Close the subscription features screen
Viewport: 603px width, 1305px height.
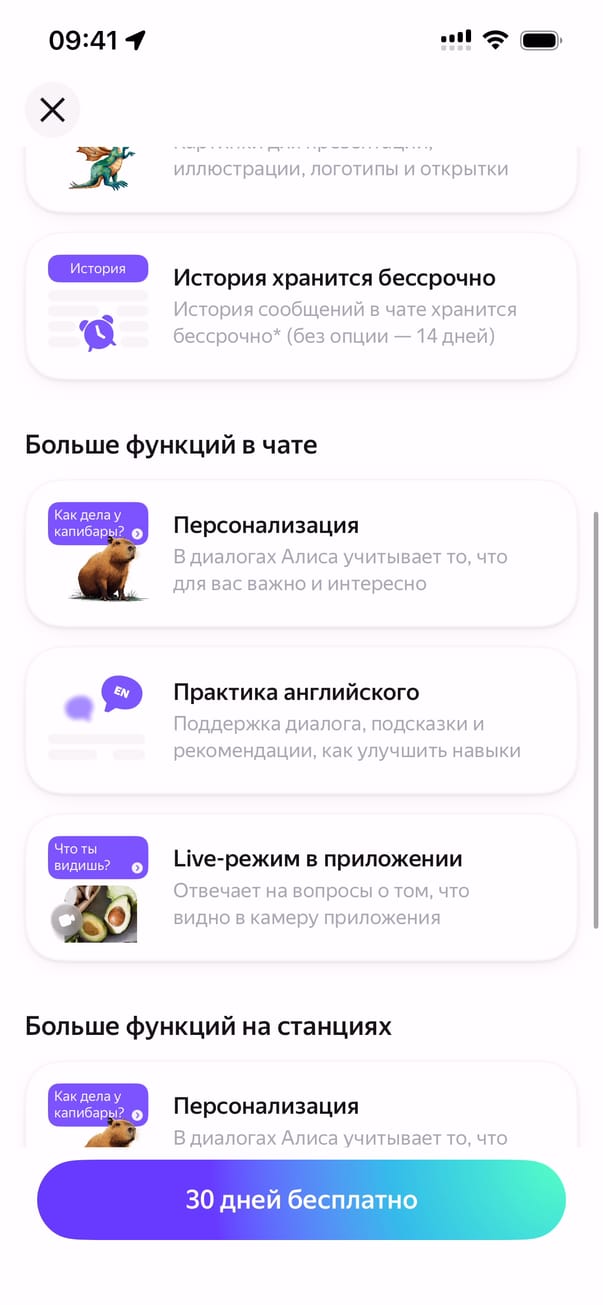(x=52, y=109)
